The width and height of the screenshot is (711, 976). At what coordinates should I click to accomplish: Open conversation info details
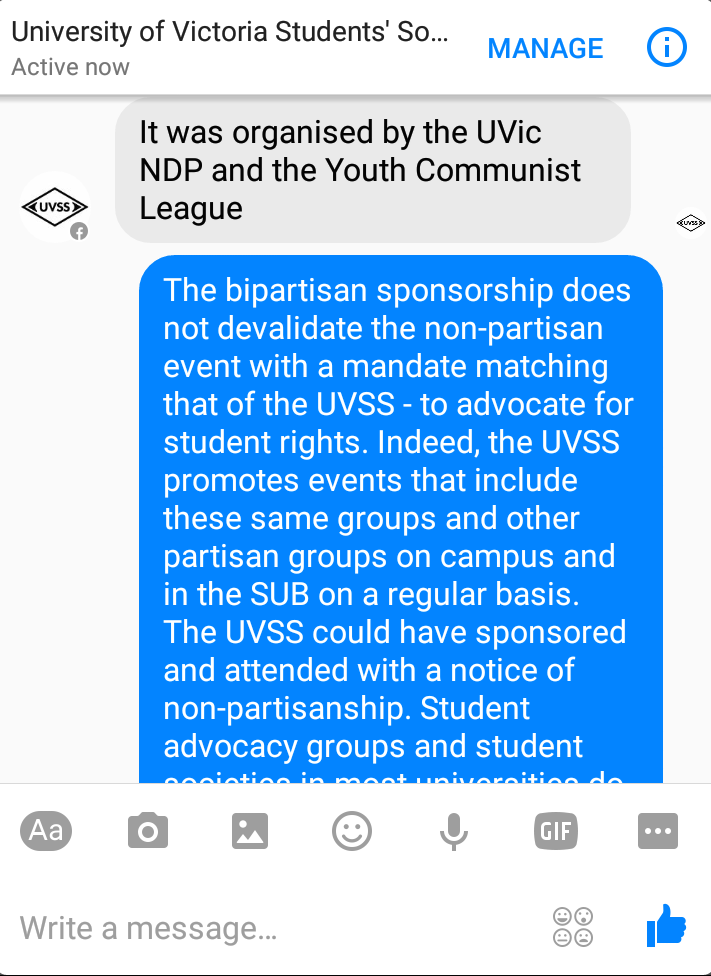coord(667,48)
